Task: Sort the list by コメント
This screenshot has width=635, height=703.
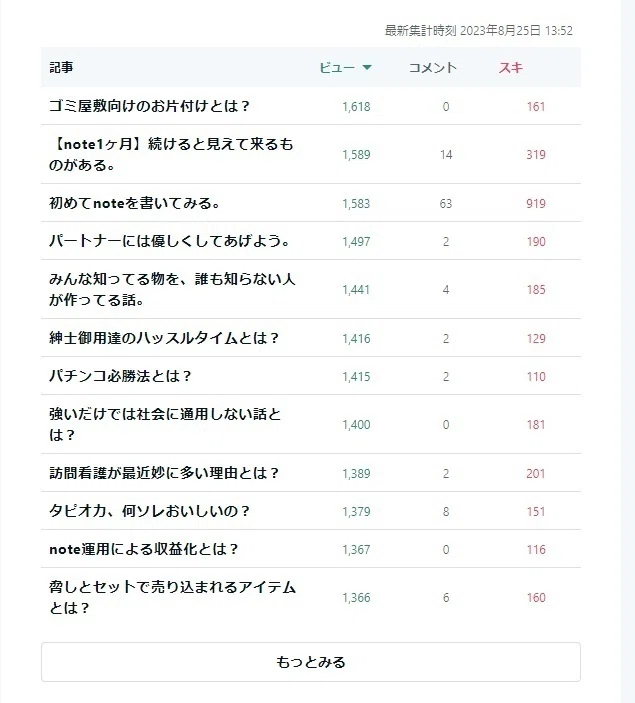Action: click(432, 68)
